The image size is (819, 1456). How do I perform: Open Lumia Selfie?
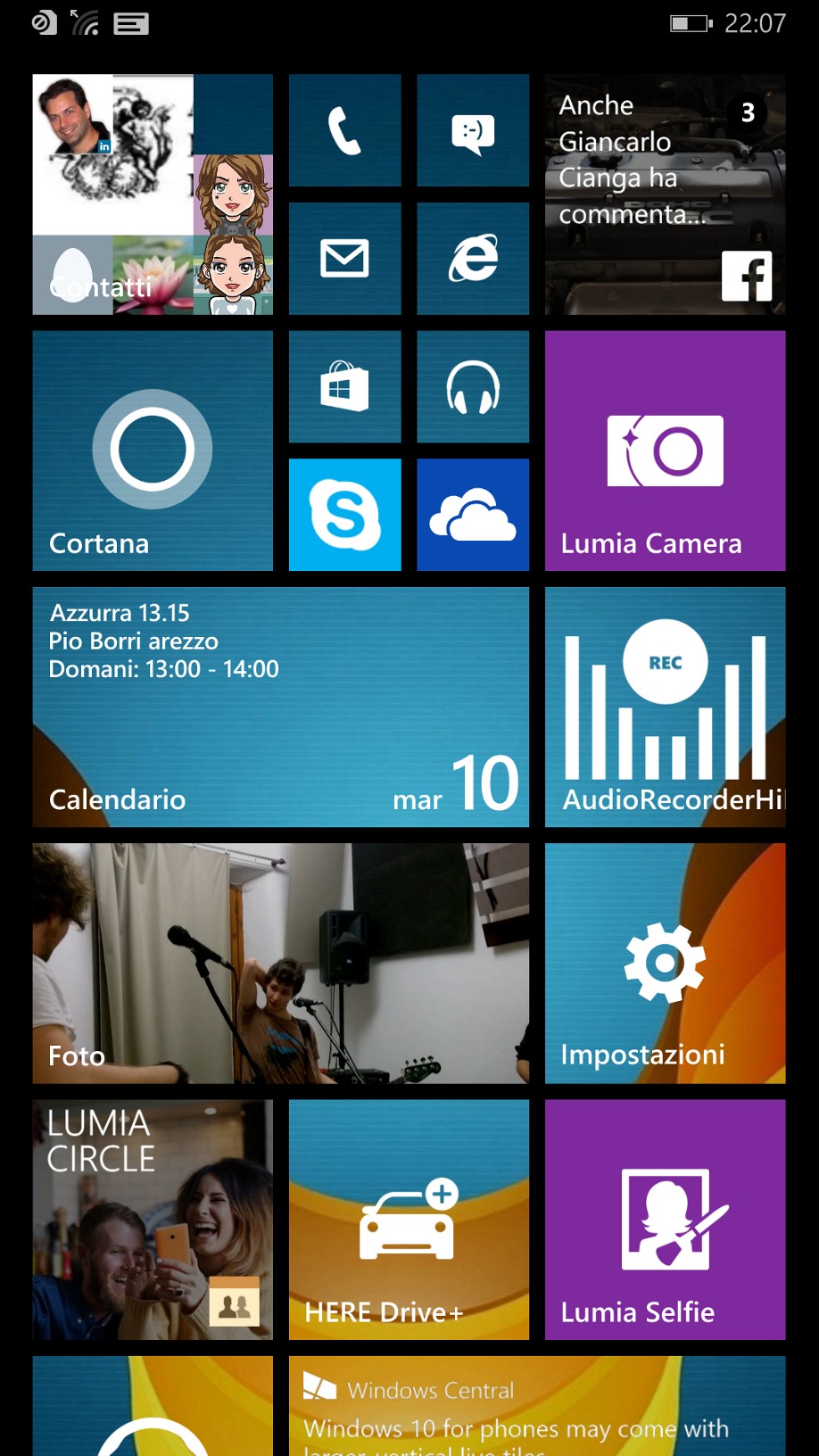(665, 1220)
